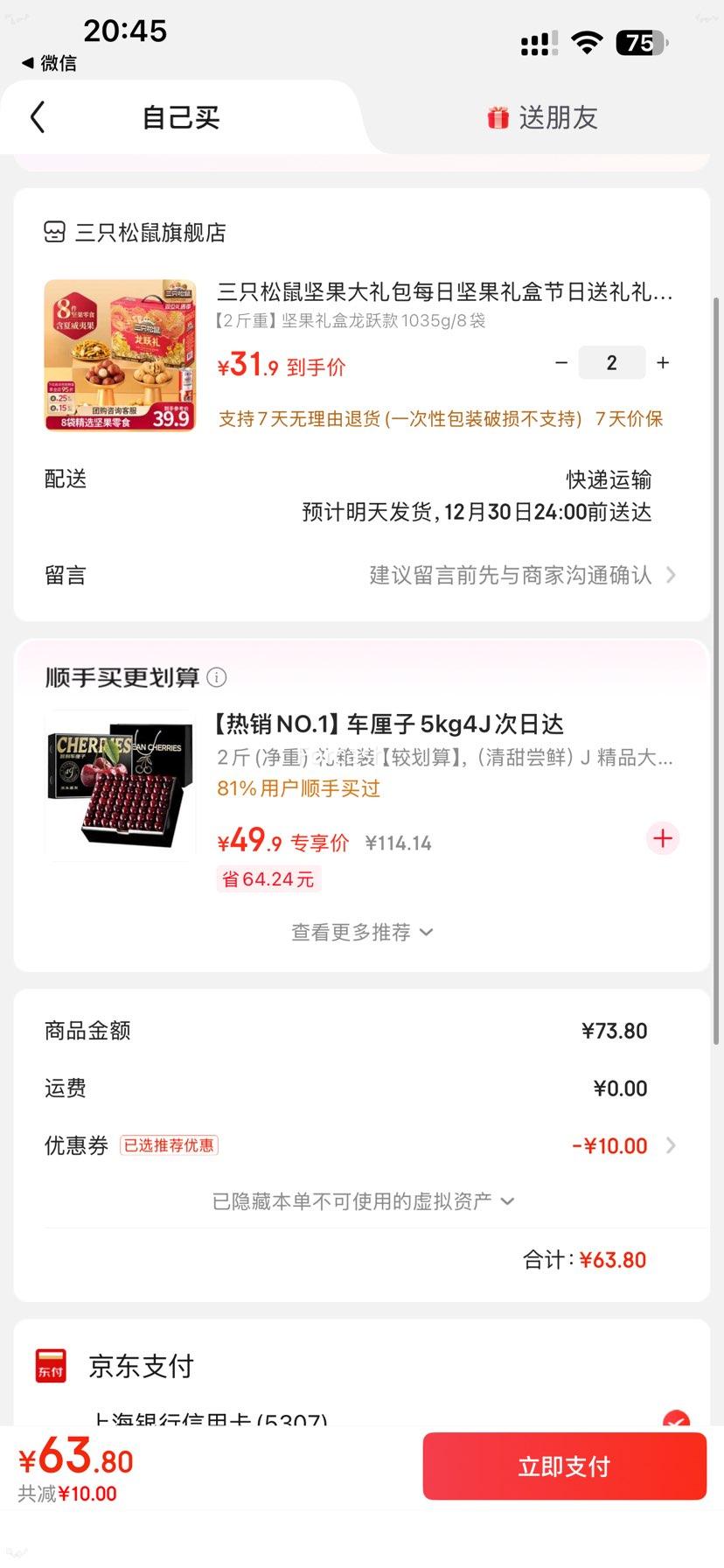Image resolution: width=724 pixels, height=1568 pixels.
Task: Click the gift icon beside 送朋友
Action: (498, 116)
